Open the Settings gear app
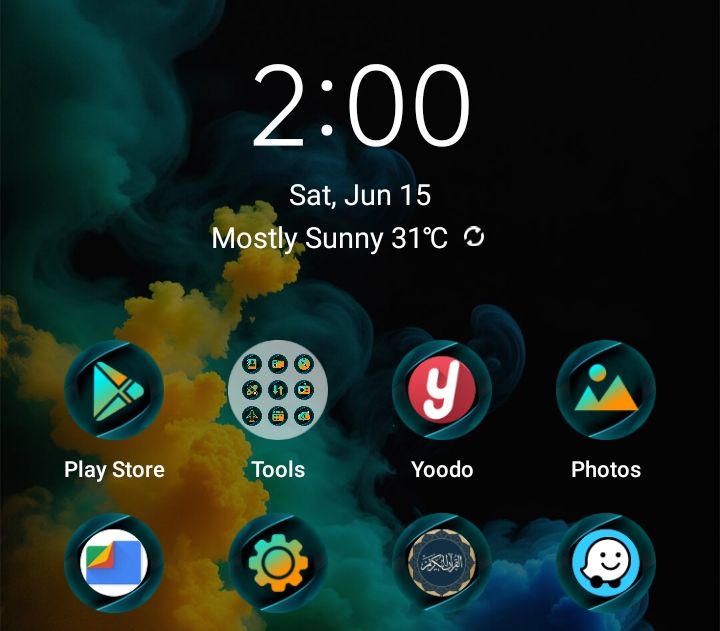Screen dimensions: 720x631 [278, 564]
